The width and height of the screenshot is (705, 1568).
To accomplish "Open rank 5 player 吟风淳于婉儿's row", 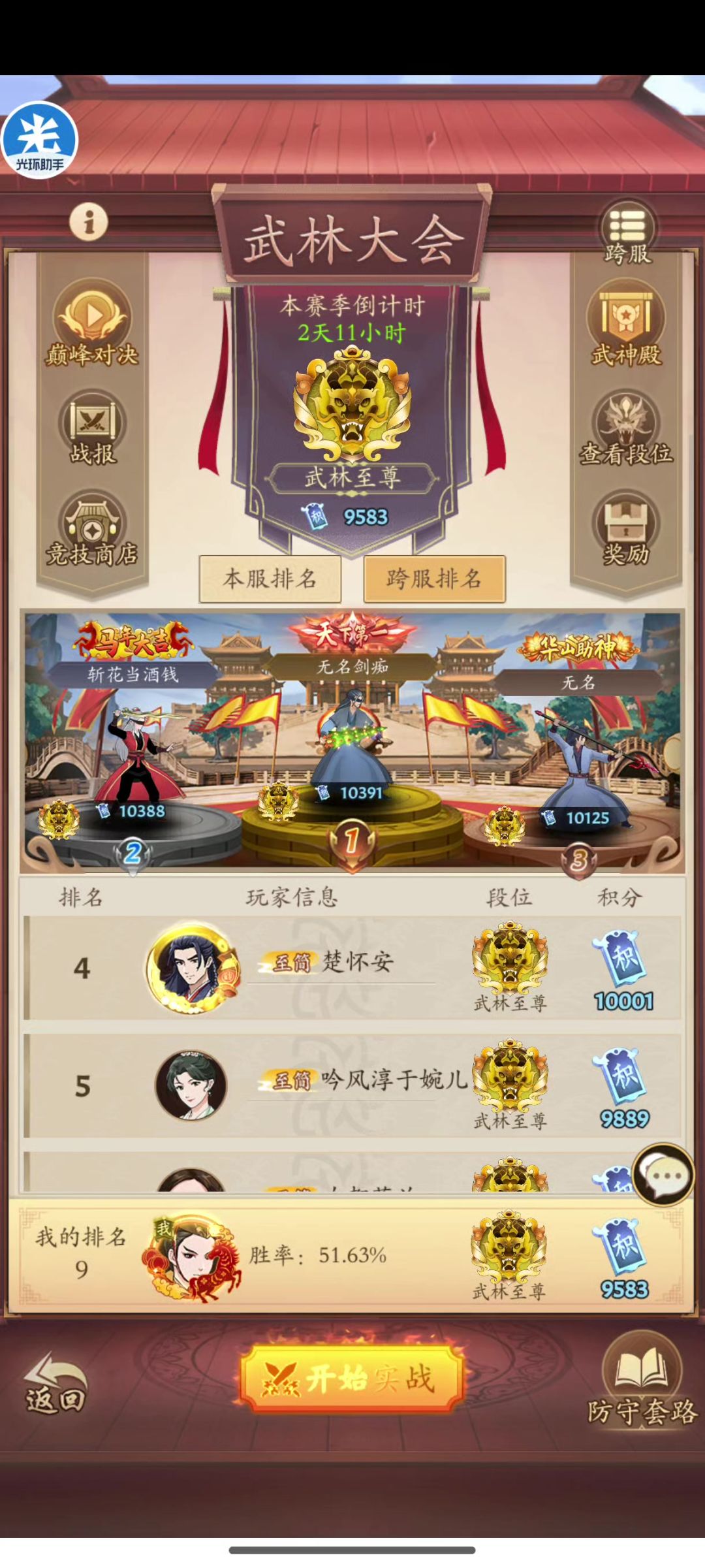I will [352, 1085].
